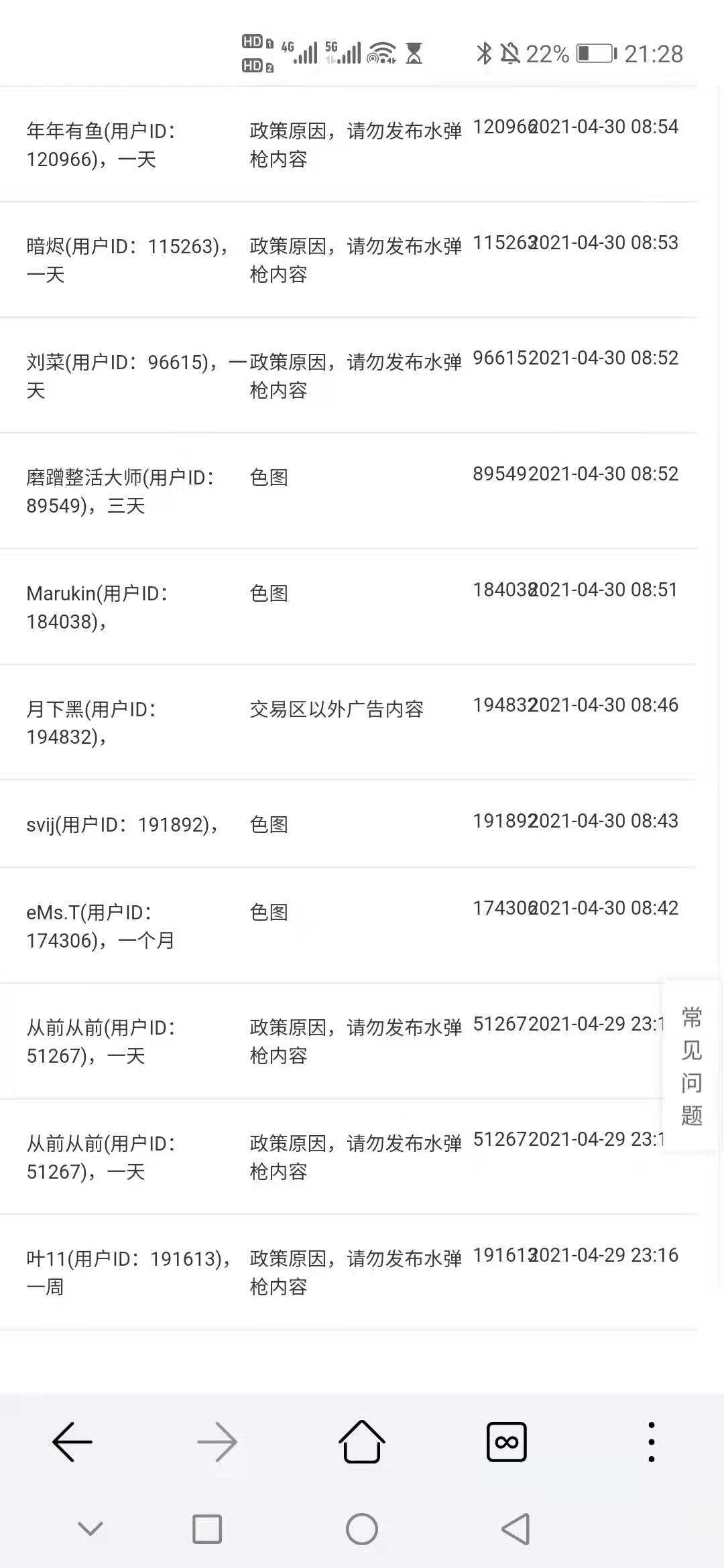Image resolution: width=724 pixels, height=1568 pixels.
Task: Go back to the previous page
Action: [72, 1441]
